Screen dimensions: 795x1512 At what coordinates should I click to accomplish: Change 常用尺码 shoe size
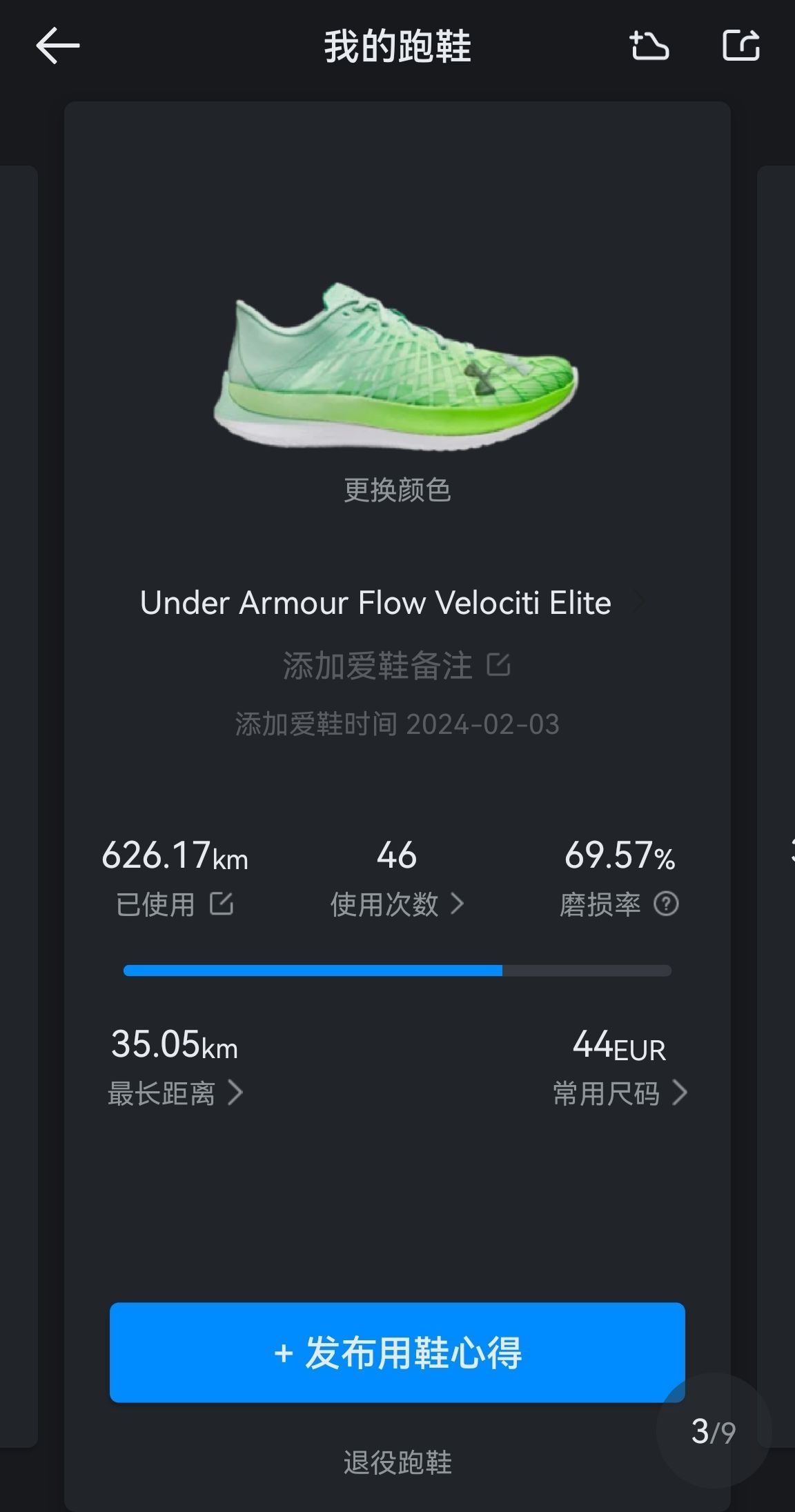point(619,1093)
